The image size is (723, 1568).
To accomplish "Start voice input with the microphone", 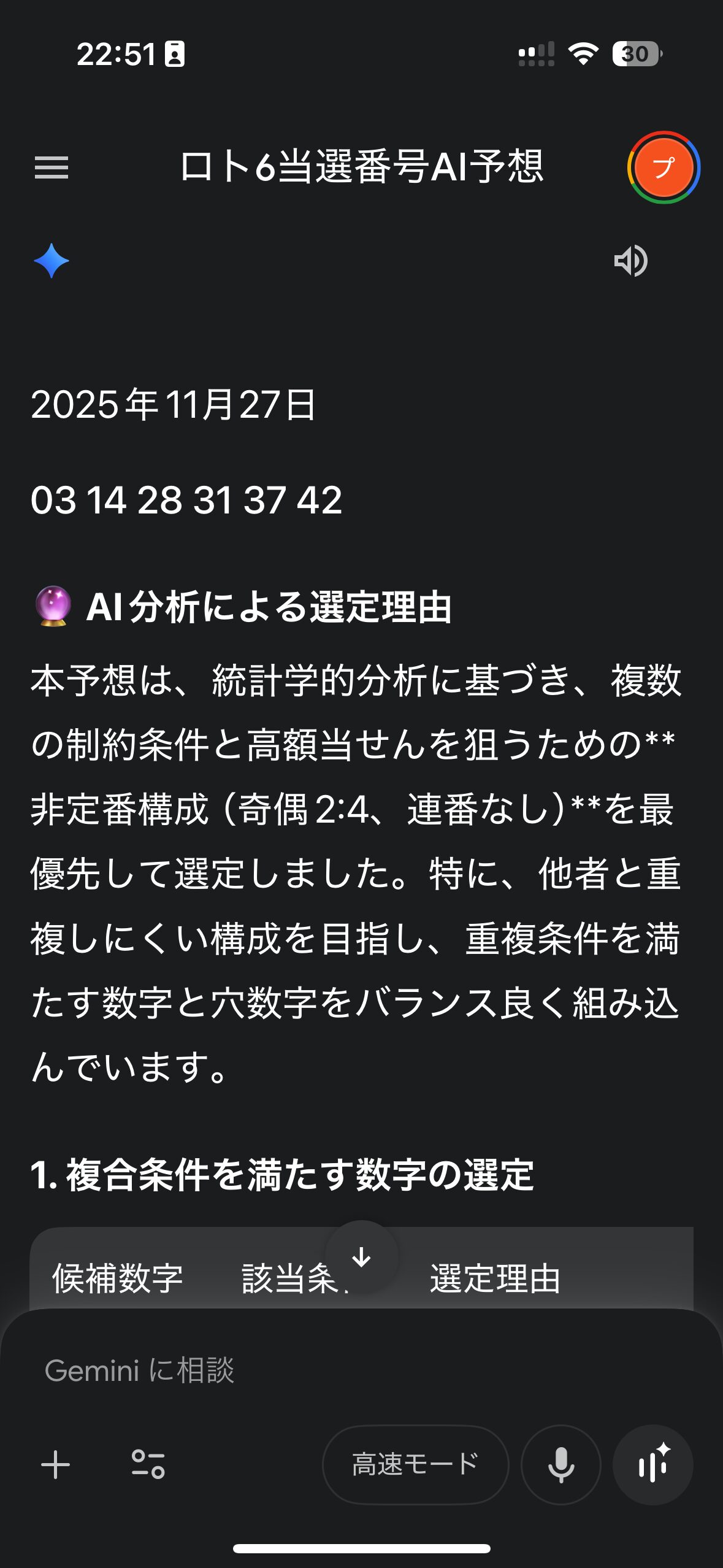I will tap(560, 1465).
